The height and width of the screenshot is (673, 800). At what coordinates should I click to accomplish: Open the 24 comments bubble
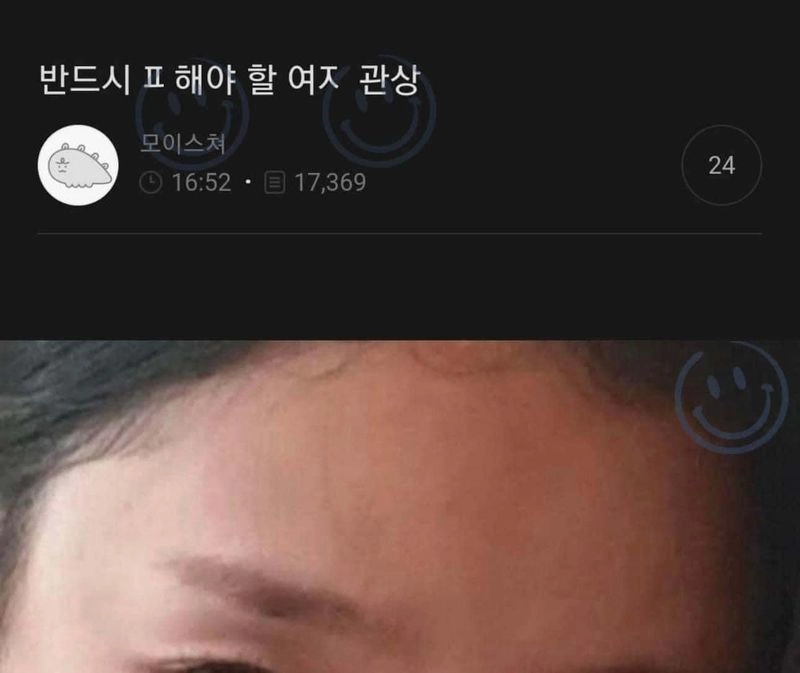721,165
